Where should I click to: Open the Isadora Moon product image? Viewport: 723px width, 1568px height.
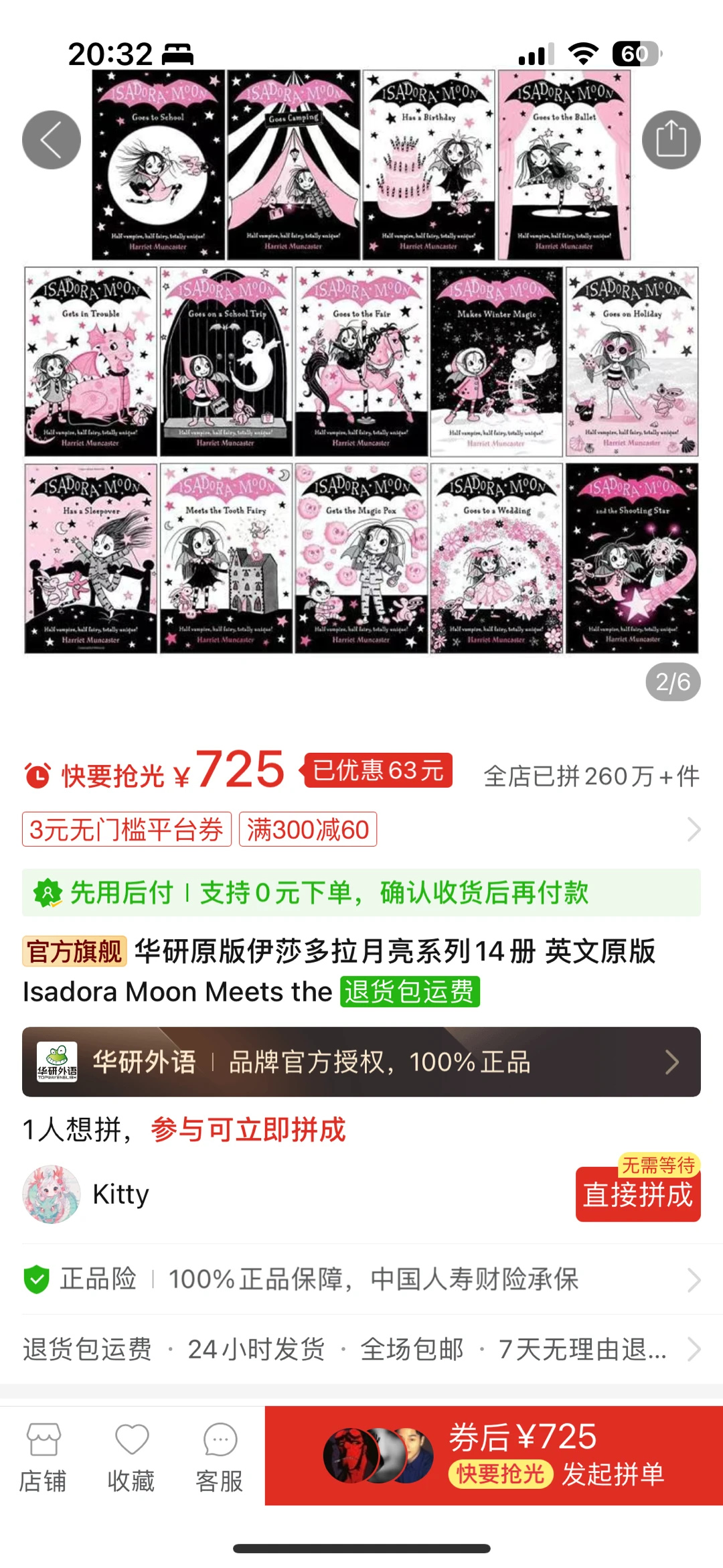tap(361, 362)
